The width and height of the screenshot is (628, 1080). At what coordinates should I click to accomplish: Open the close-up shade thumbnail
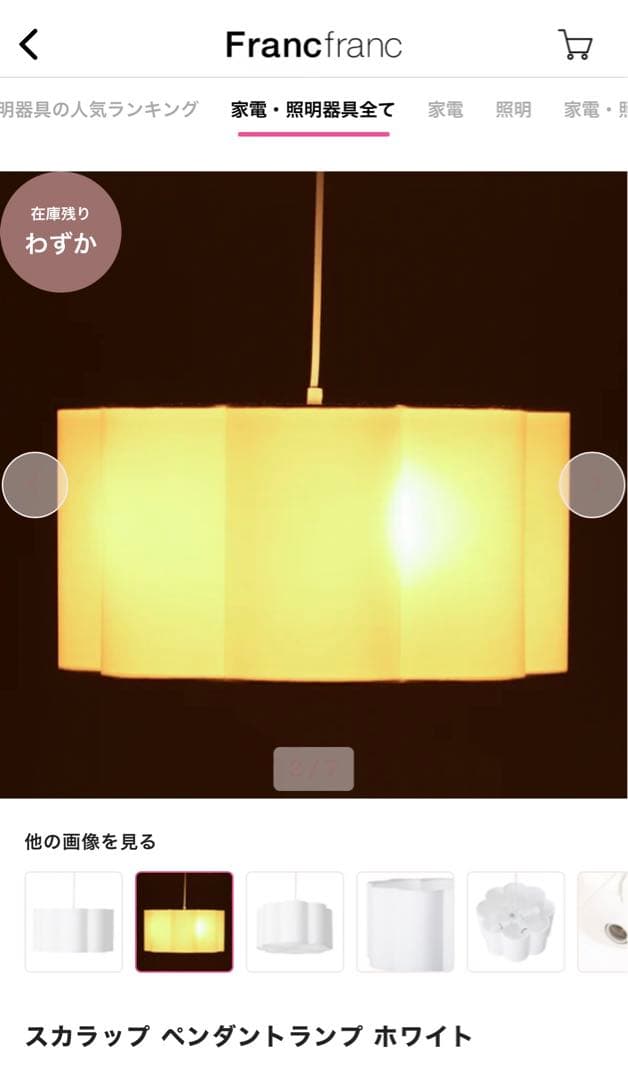pyautogui.click(x=405, y=922)
